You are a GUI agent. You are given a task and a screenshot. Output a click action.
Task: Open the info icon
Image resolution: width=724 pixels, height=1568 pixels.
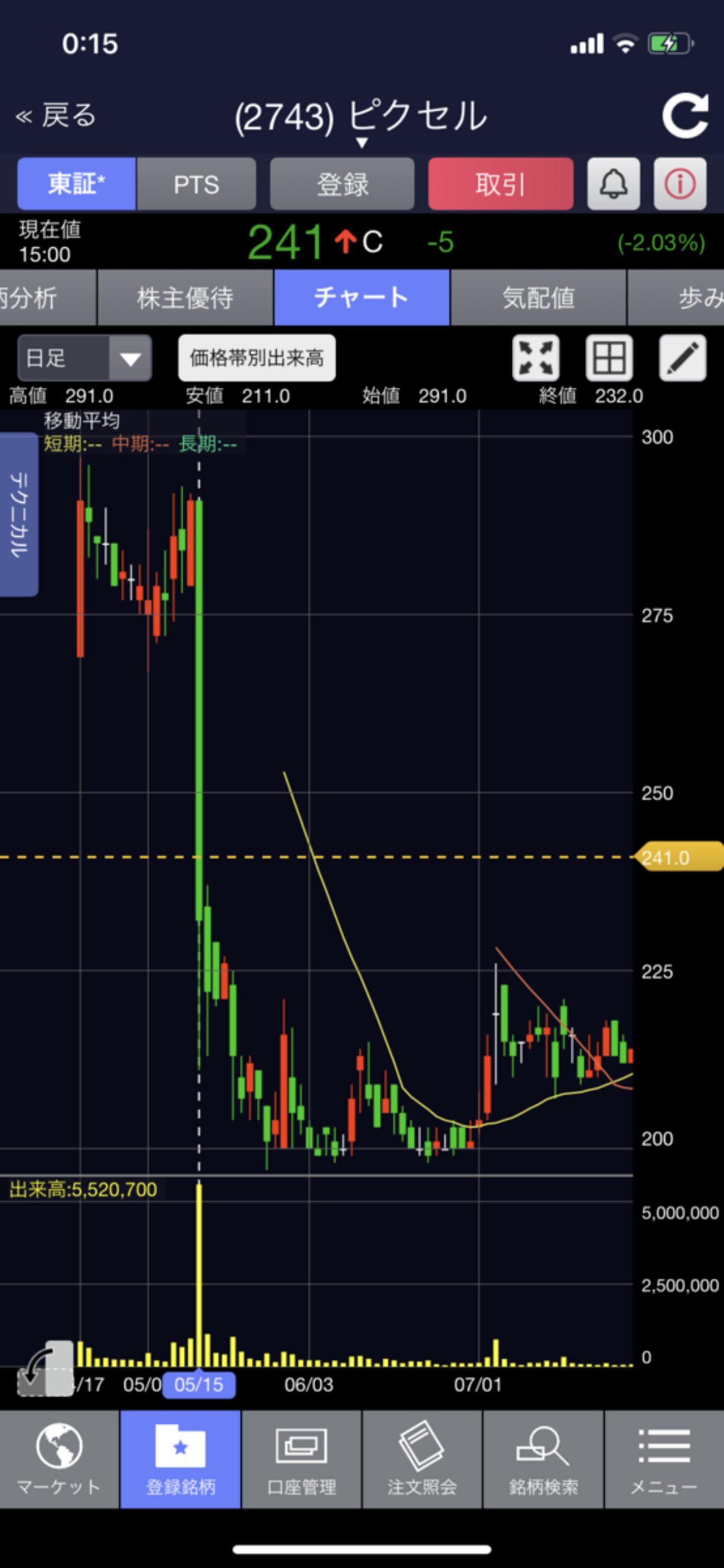(679, 184)
